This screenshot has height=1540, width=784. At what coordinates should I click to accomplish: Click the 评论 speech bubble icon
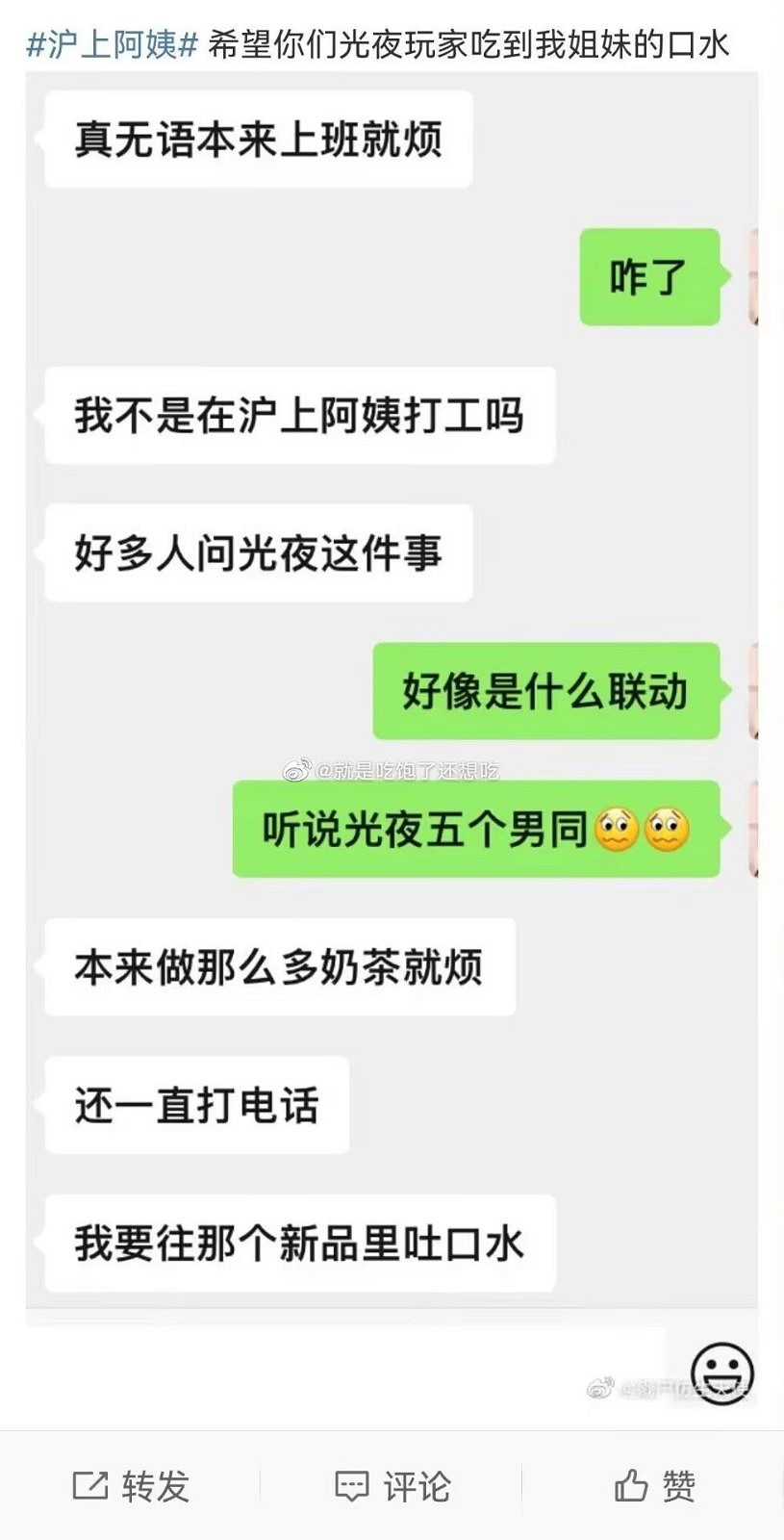click(x=353, y=1485)
